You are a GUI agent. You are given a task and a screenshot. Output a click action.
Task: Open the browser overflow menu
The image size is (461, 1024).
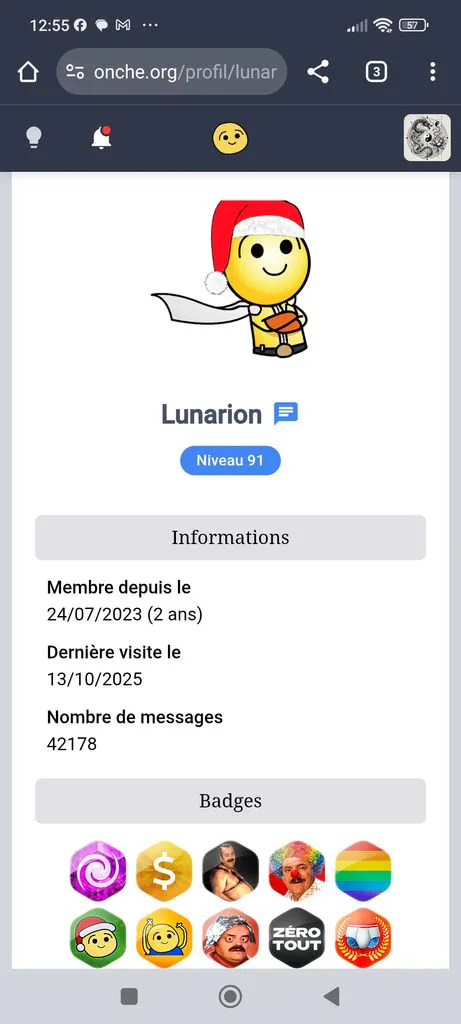click(x=432, y=72)
